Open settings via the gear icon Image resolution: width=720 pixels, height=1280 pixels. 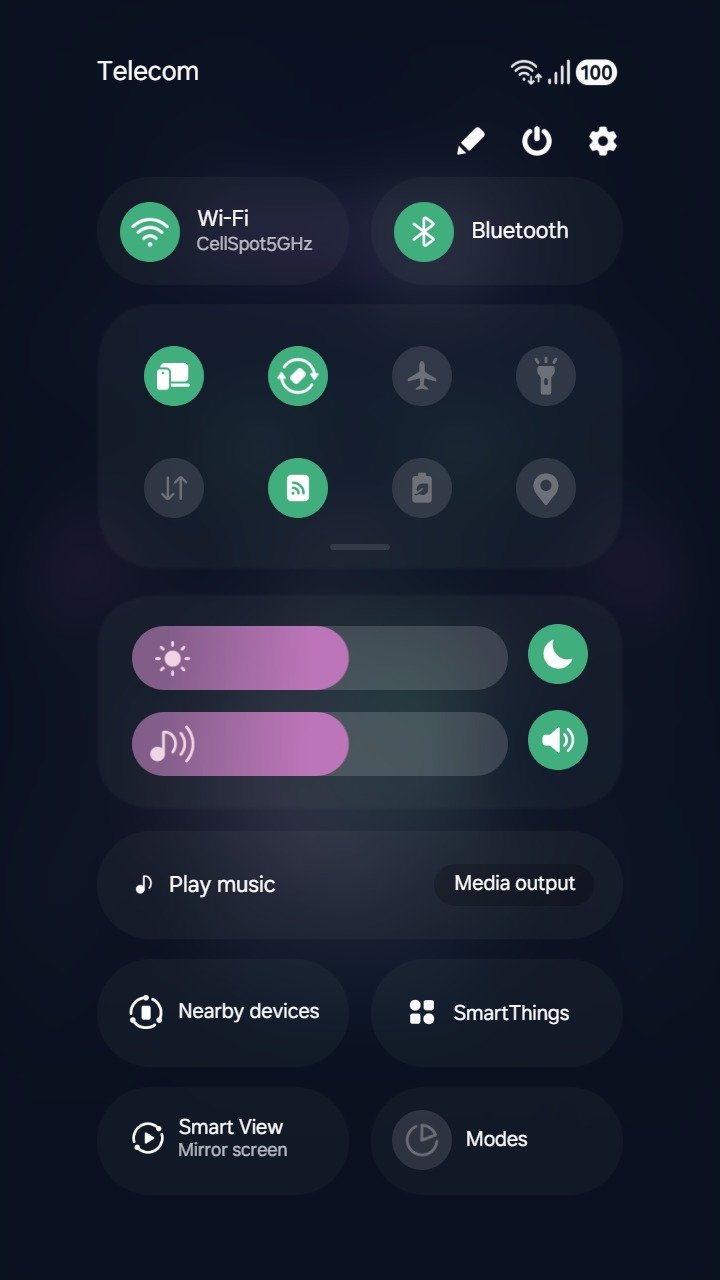pyautogui.click(x=602, y=141)
